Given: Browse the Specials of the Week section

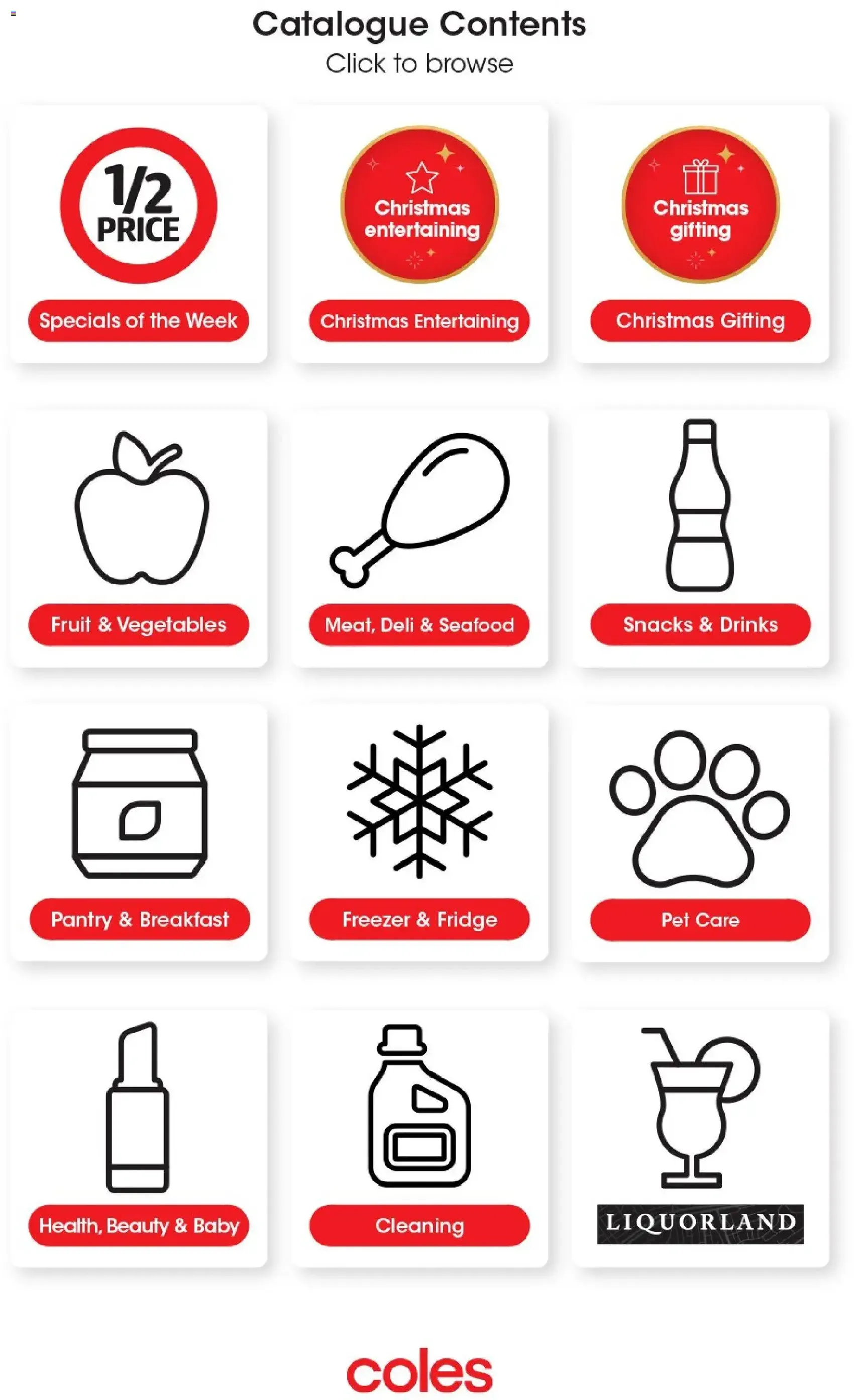Looking at the screenshot, I should [x=138, y=321].
